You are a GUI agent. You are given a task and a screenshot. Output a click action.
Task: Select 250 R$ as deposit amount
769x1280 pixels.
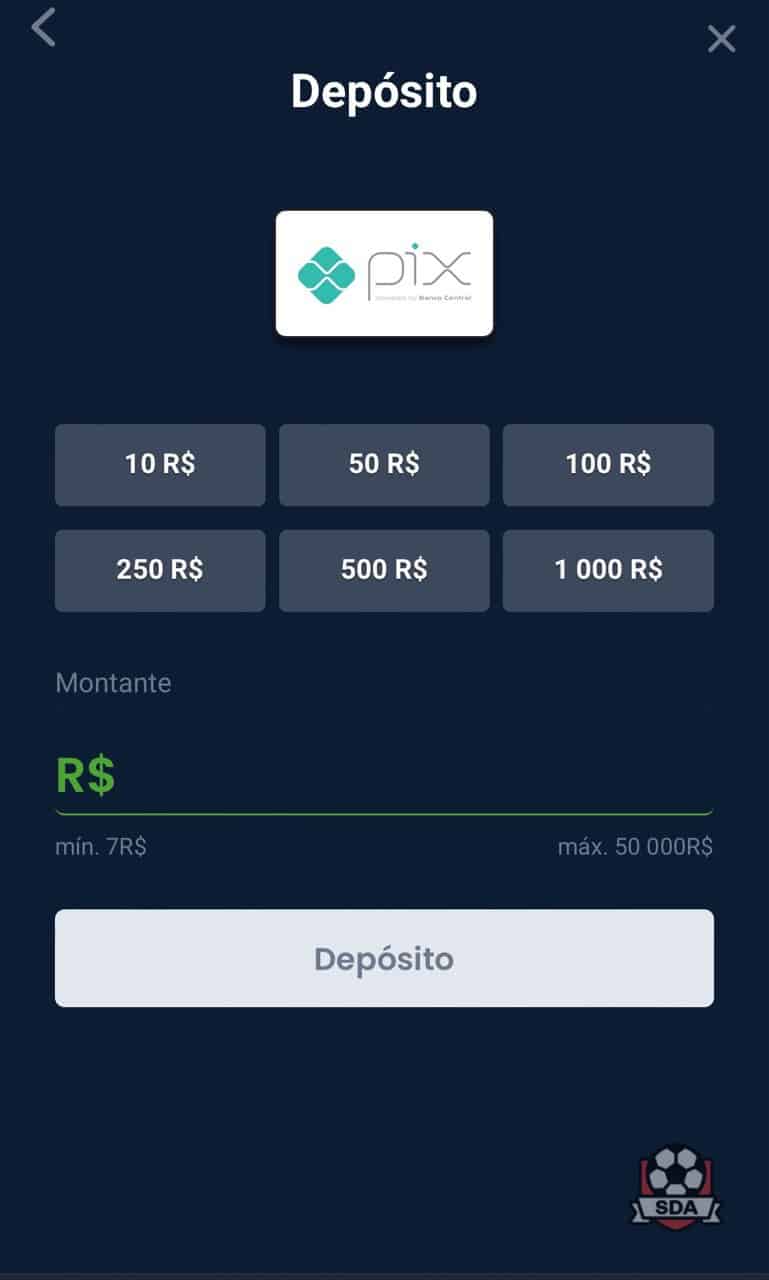click(160, 570)
